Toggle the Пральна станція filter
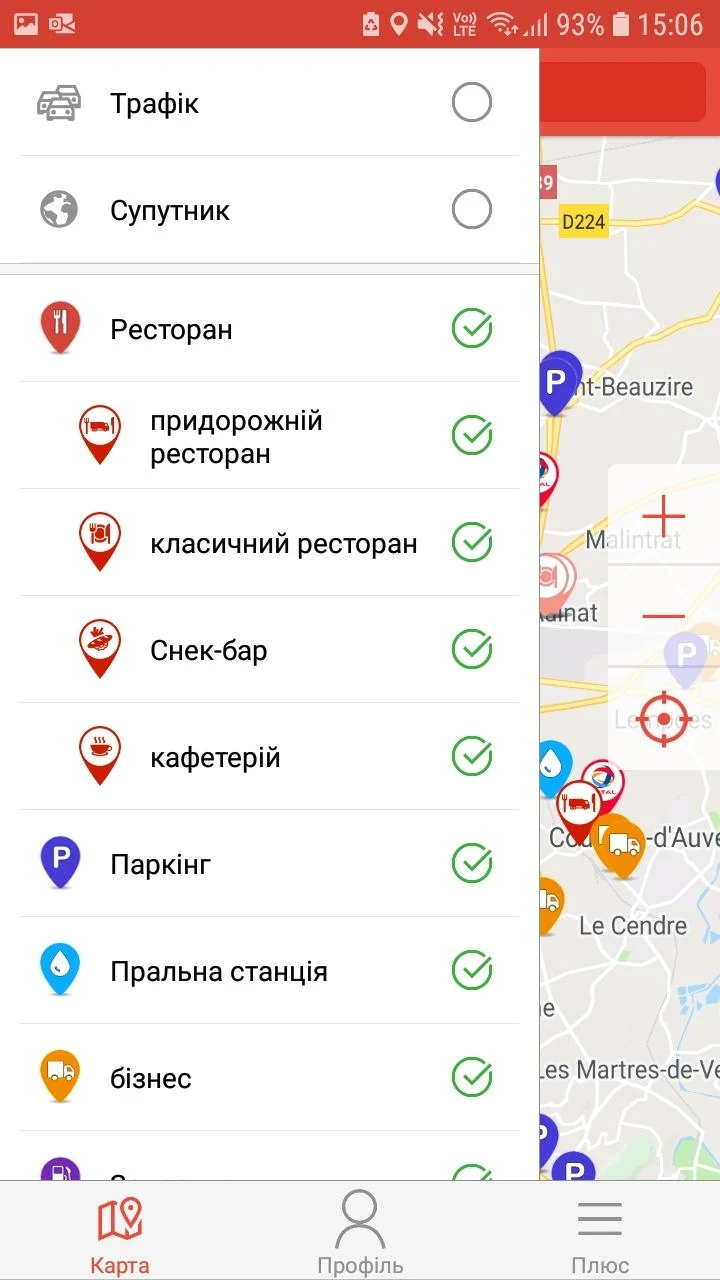 pyautogui.click(x=471, y=971)
